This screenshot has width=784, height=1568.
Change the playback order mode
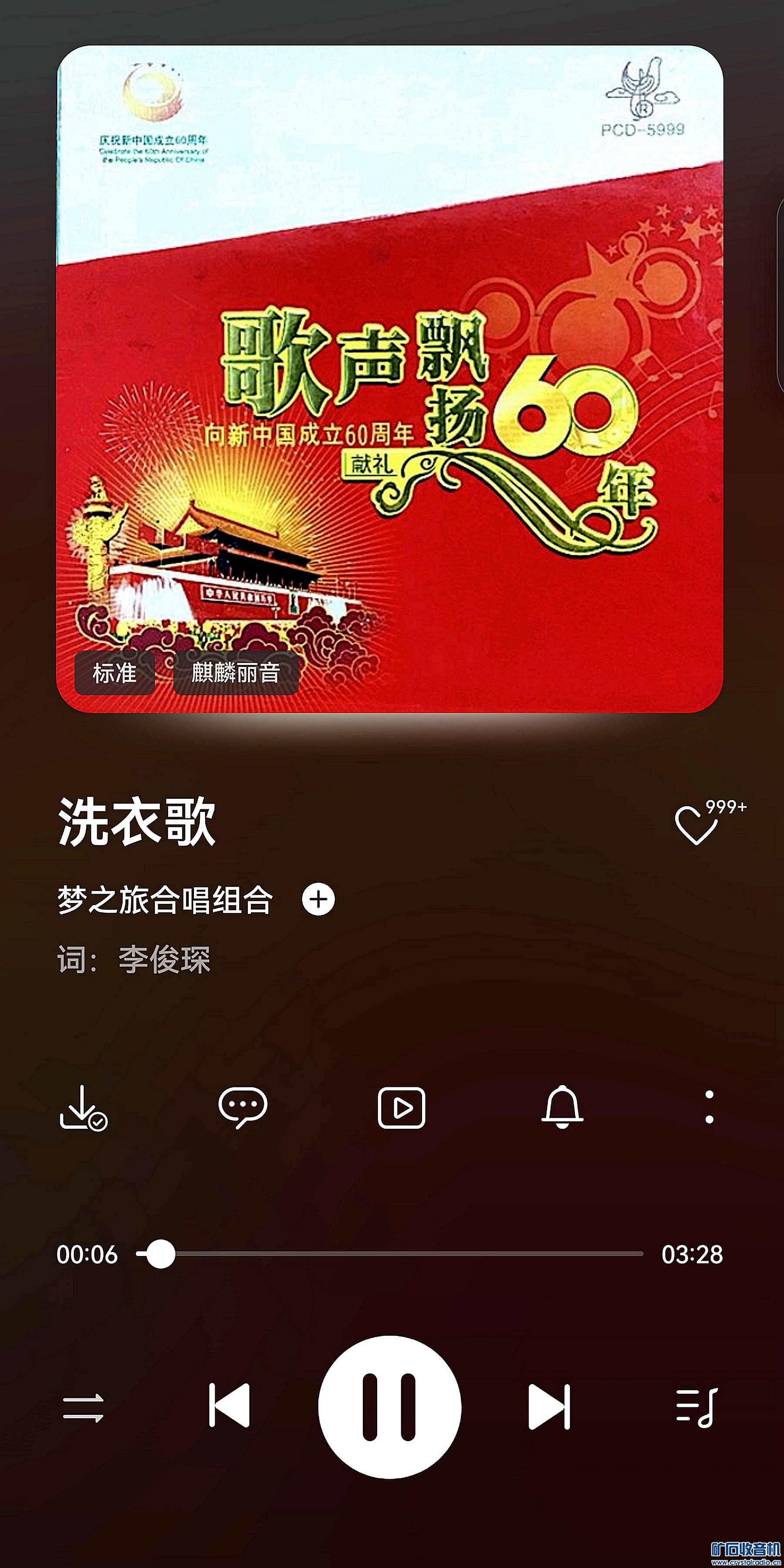click(83, 1407)
